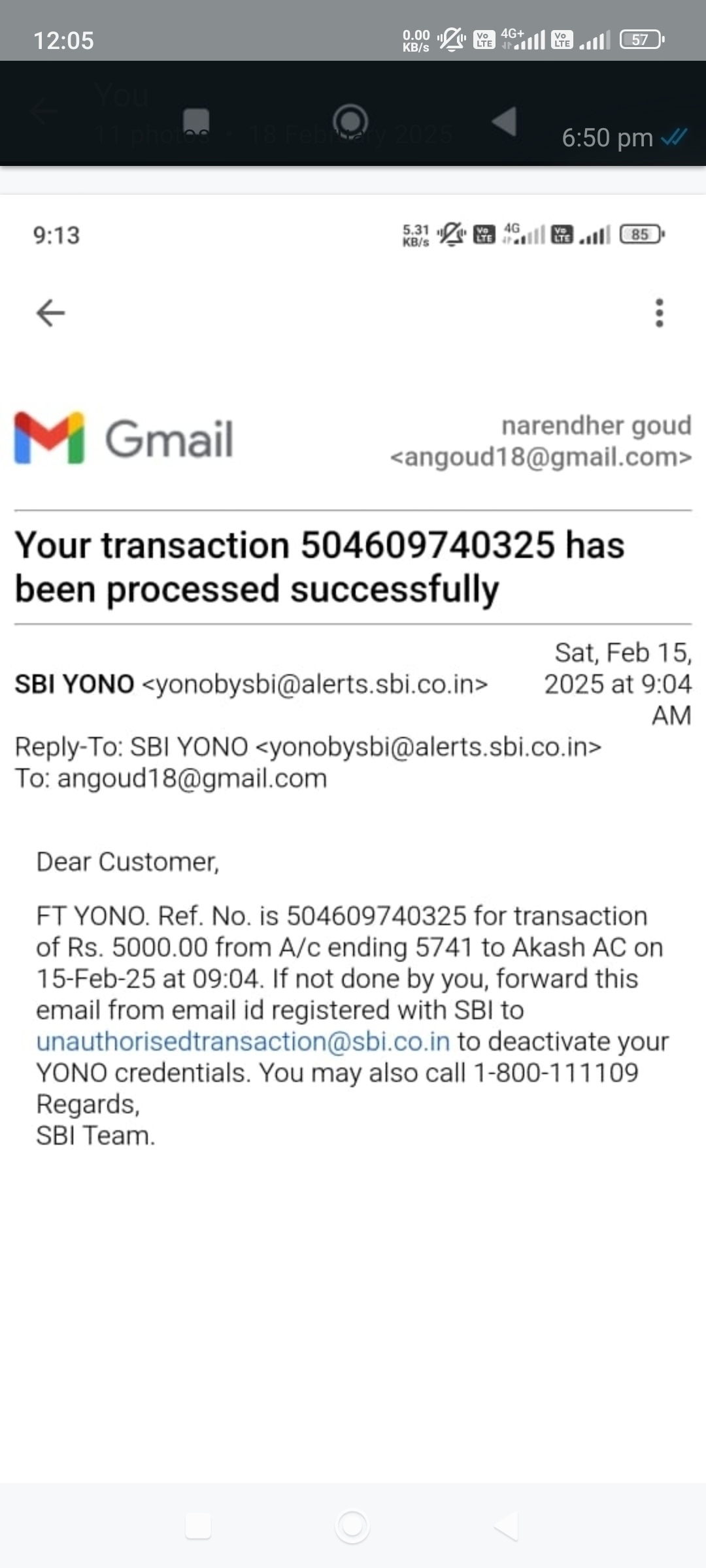This screenshot has height=1568, width=706.
Task: Tap the back arrow beside "You" in the viewer header
Action: coord(43,111)
